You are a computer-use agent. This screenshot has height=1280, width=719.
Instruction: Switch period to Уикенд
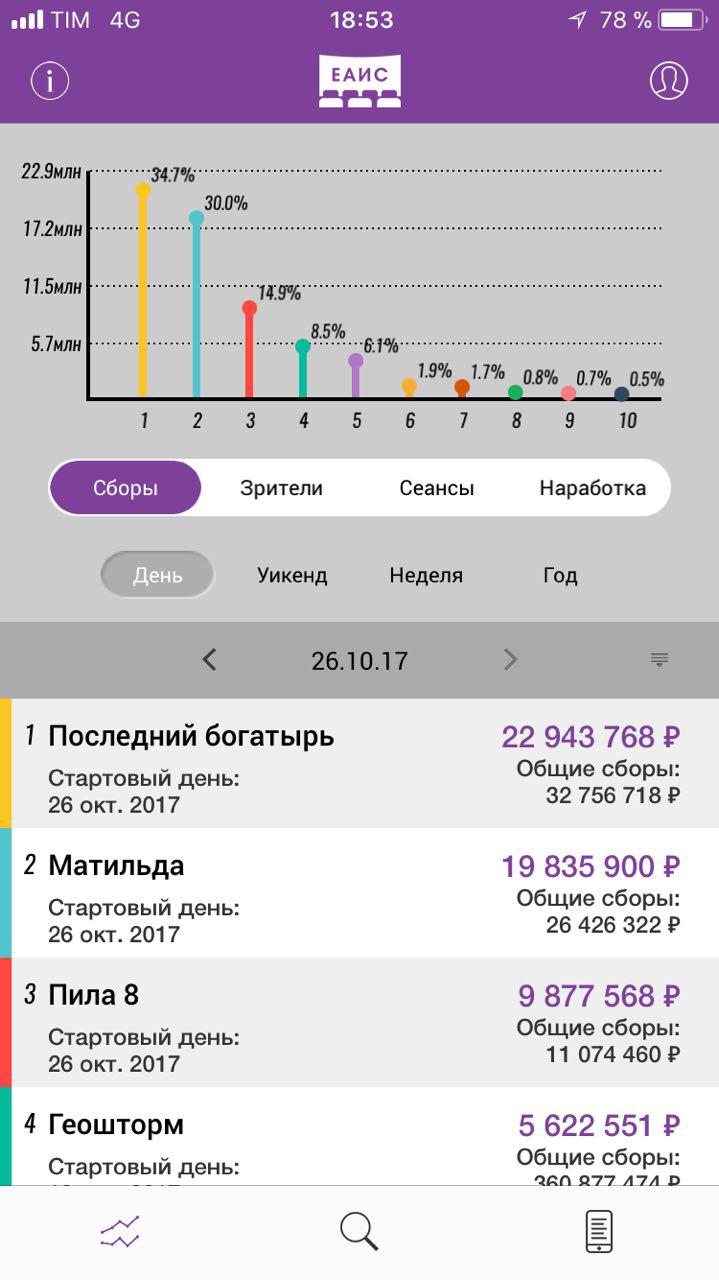(x=292, y=575)
